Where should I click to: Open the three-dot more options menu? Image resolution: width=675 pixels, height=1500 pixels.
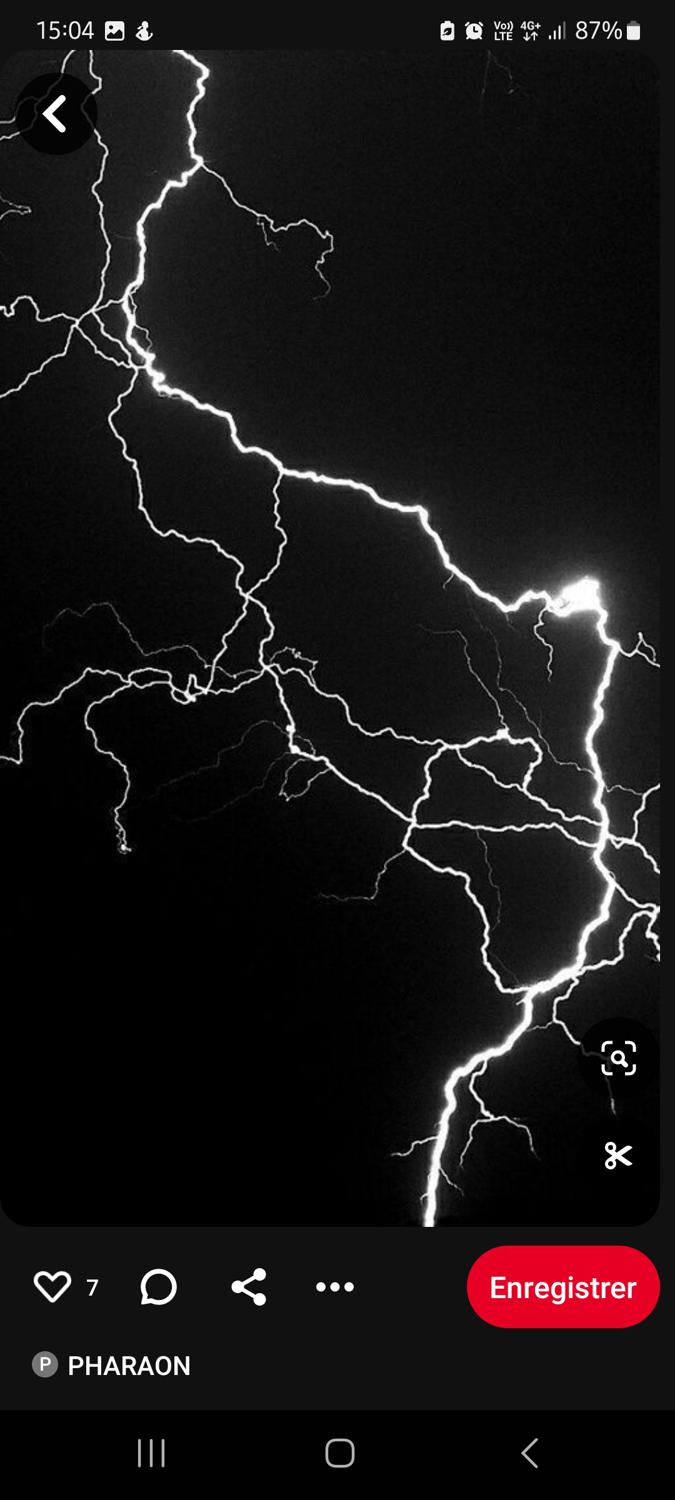334,1287
